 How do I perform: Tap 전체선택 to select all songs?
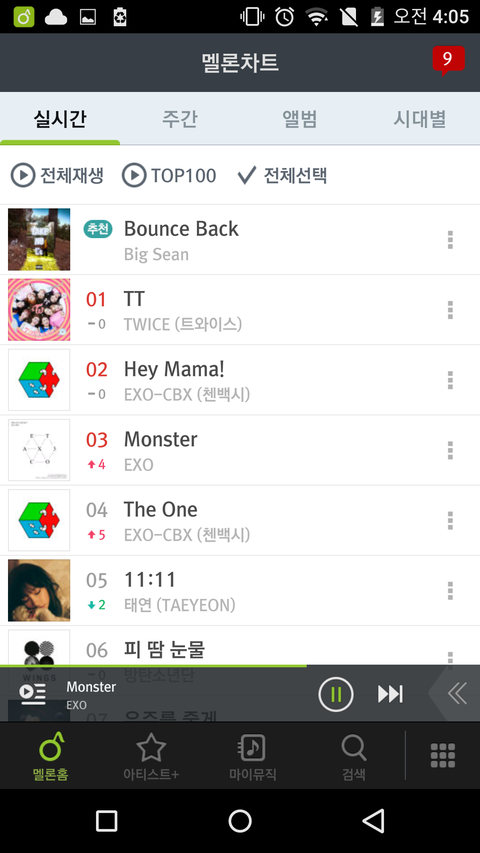pyautogui.click(x=282, y=176)
